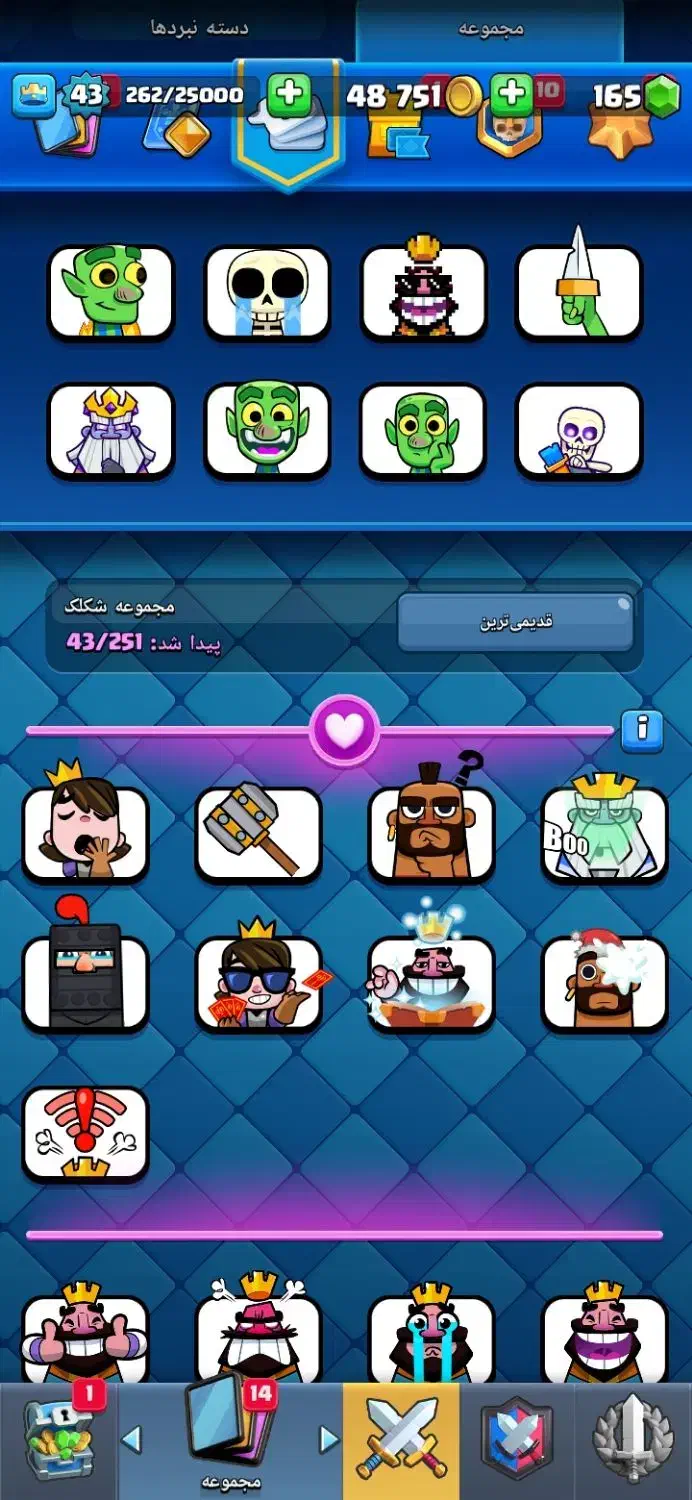Open the clan shield tab

point(517,1440)
